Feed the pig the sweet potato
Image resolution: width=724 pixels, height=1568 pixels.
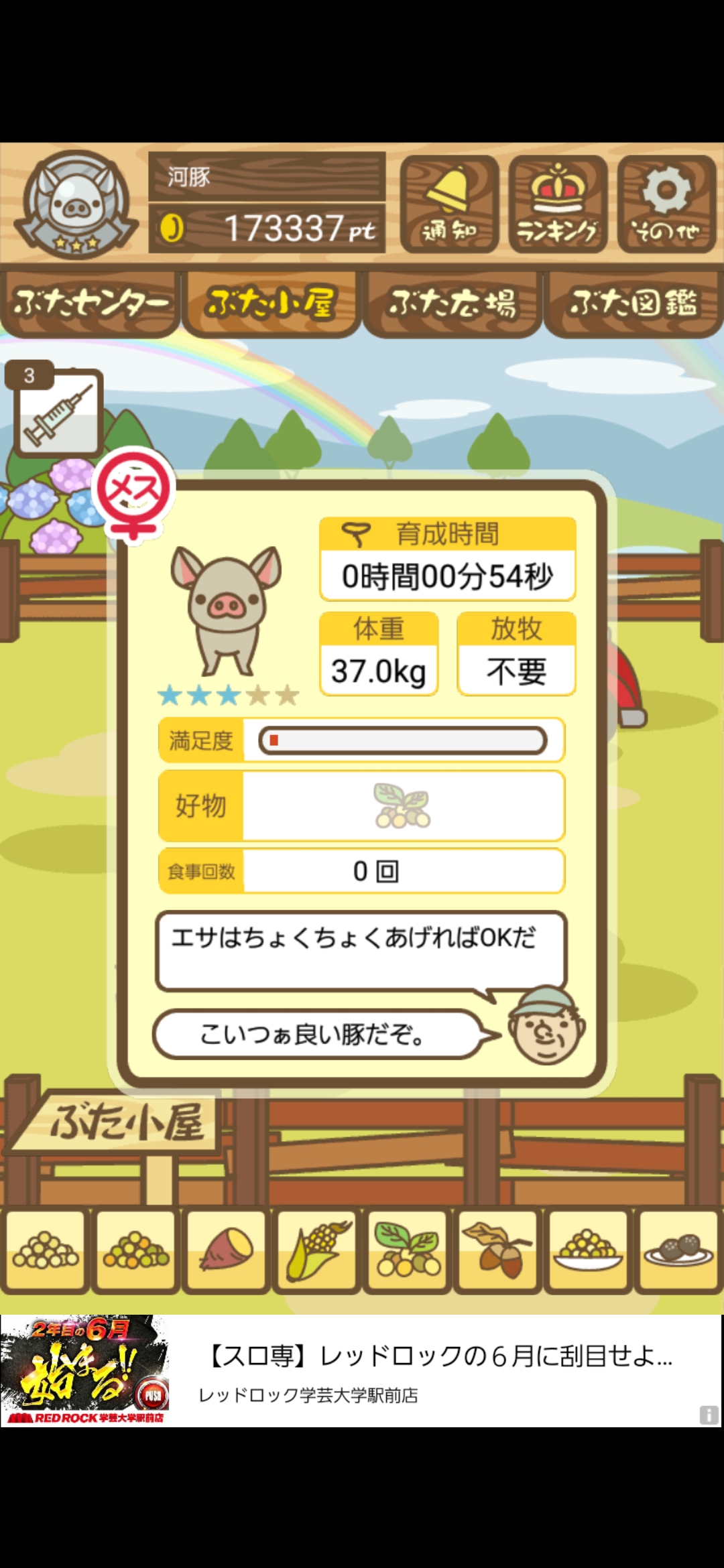pos(227,1250)
